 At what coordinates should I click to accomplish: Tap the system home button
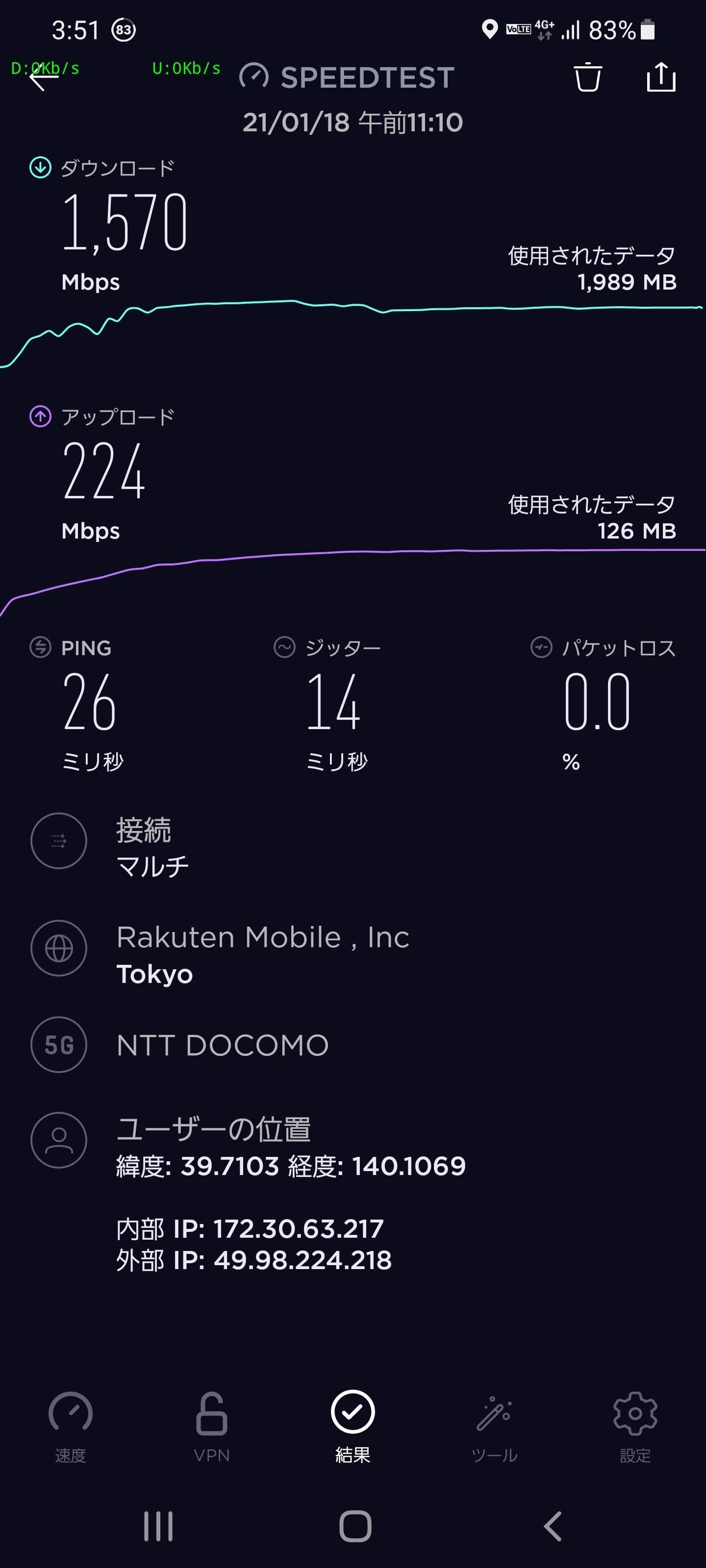coord(355,1525)
